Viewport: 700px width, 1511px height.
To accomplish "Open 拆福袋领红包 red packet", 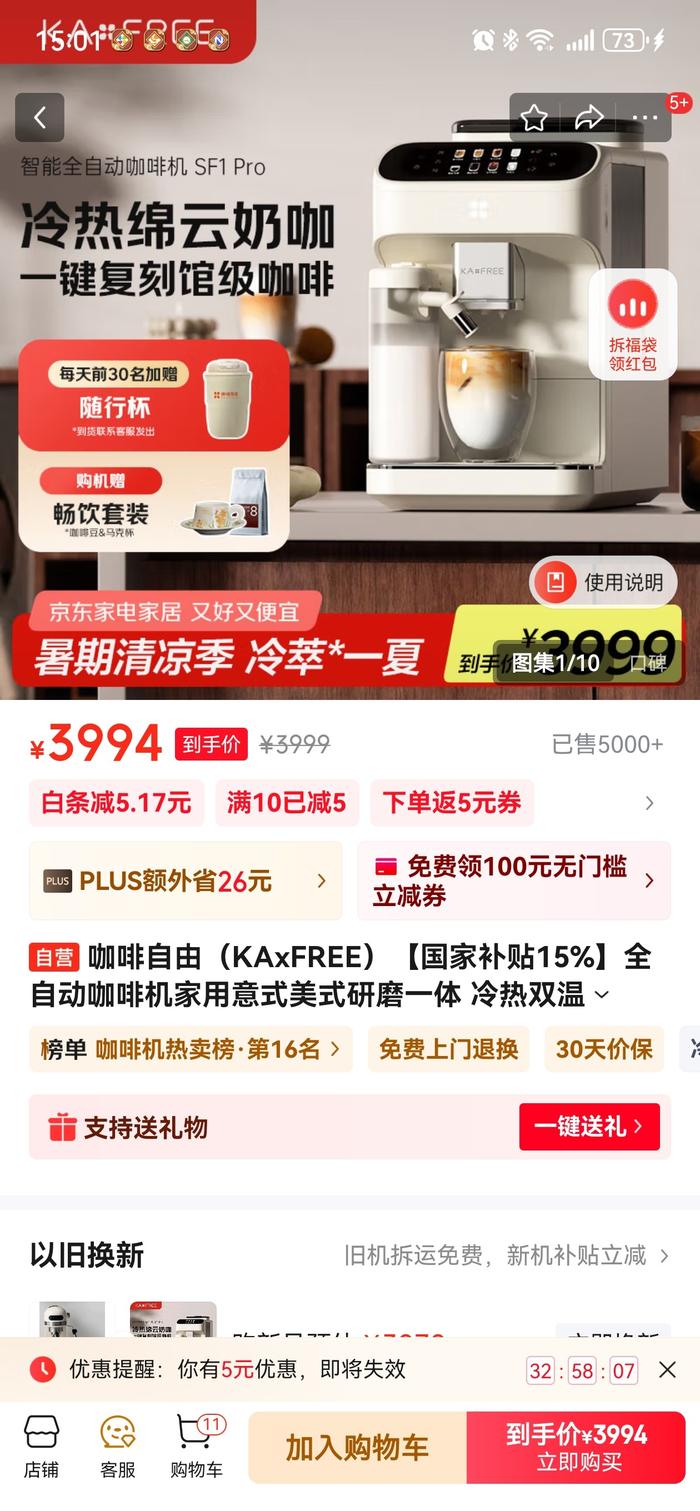I will (632, 324).
